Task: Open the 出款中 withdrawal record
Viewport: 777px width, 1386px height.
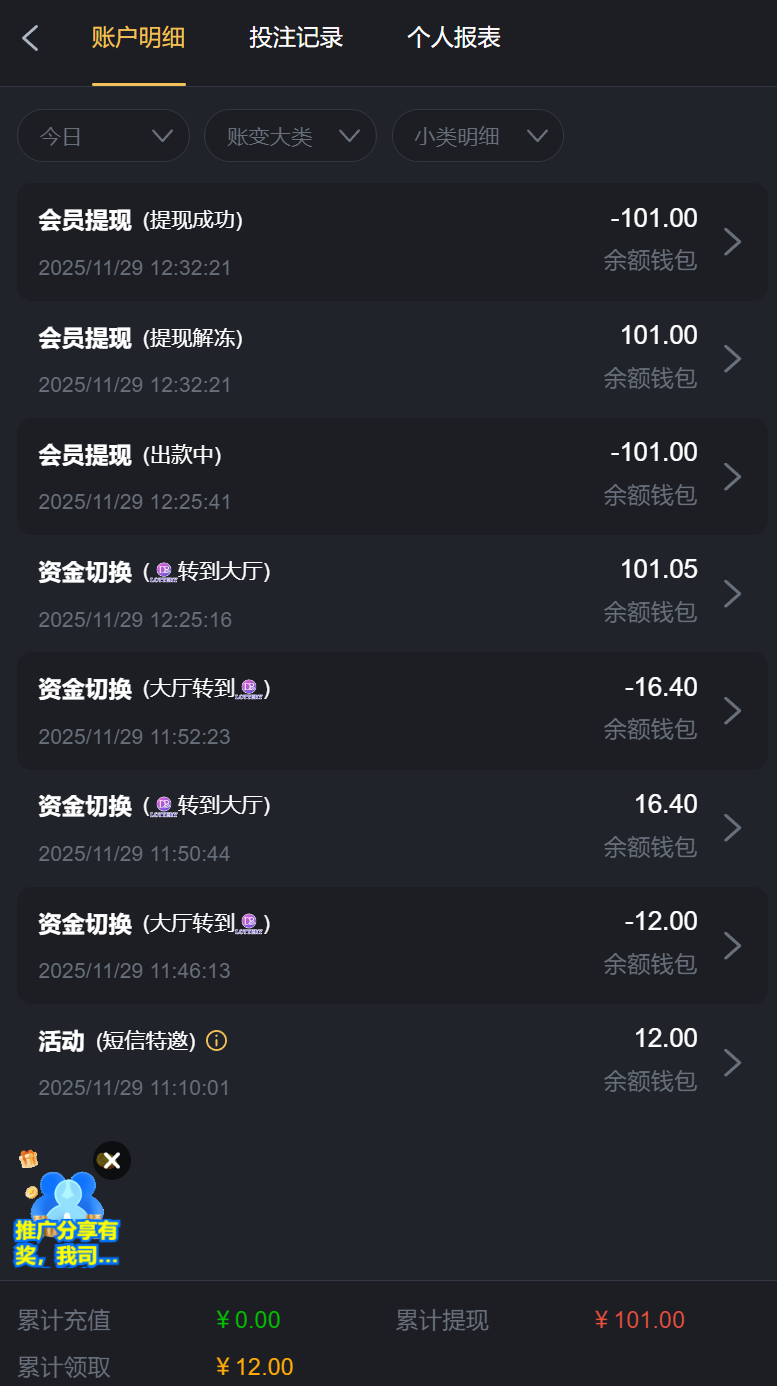Action: tap(392, 476)
